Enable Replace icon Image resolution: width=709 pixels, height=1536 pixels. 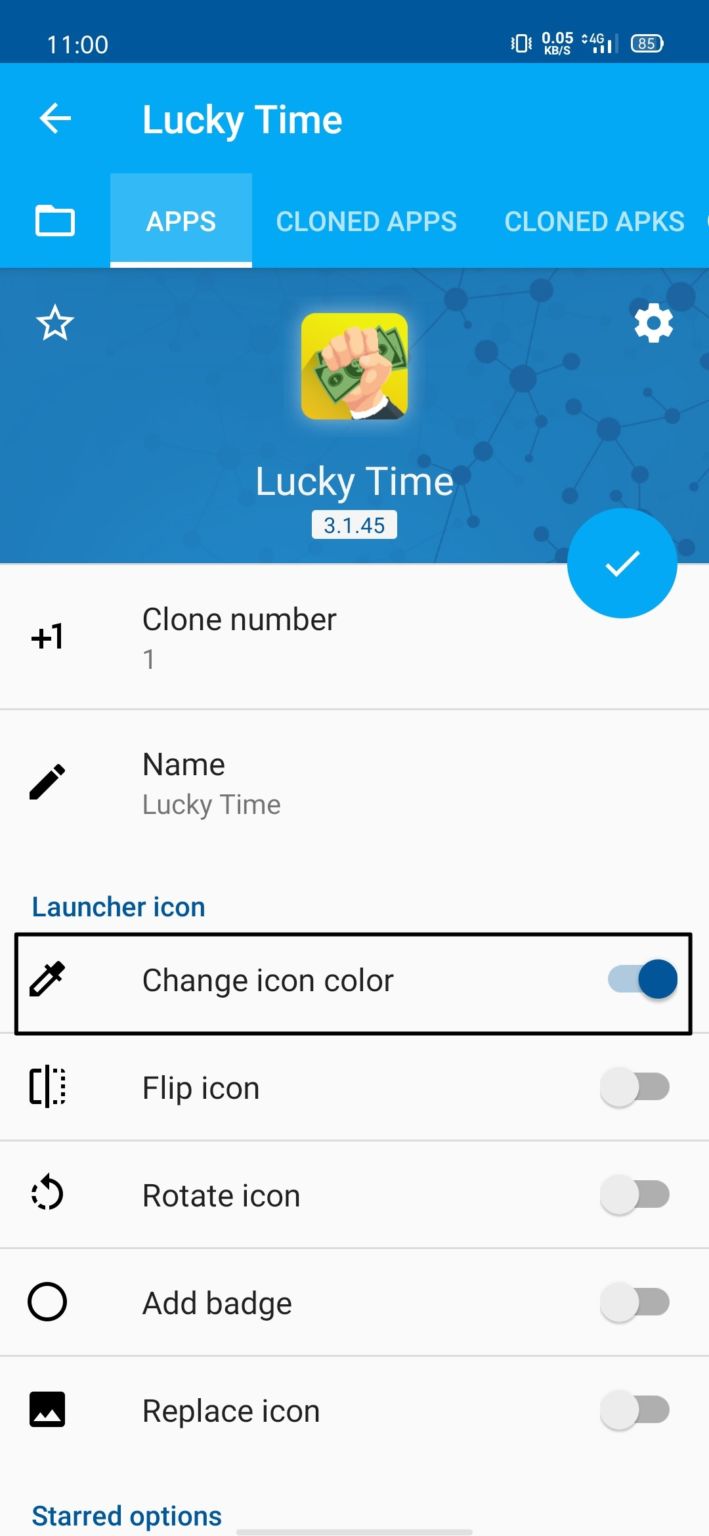coord(636,1410)
